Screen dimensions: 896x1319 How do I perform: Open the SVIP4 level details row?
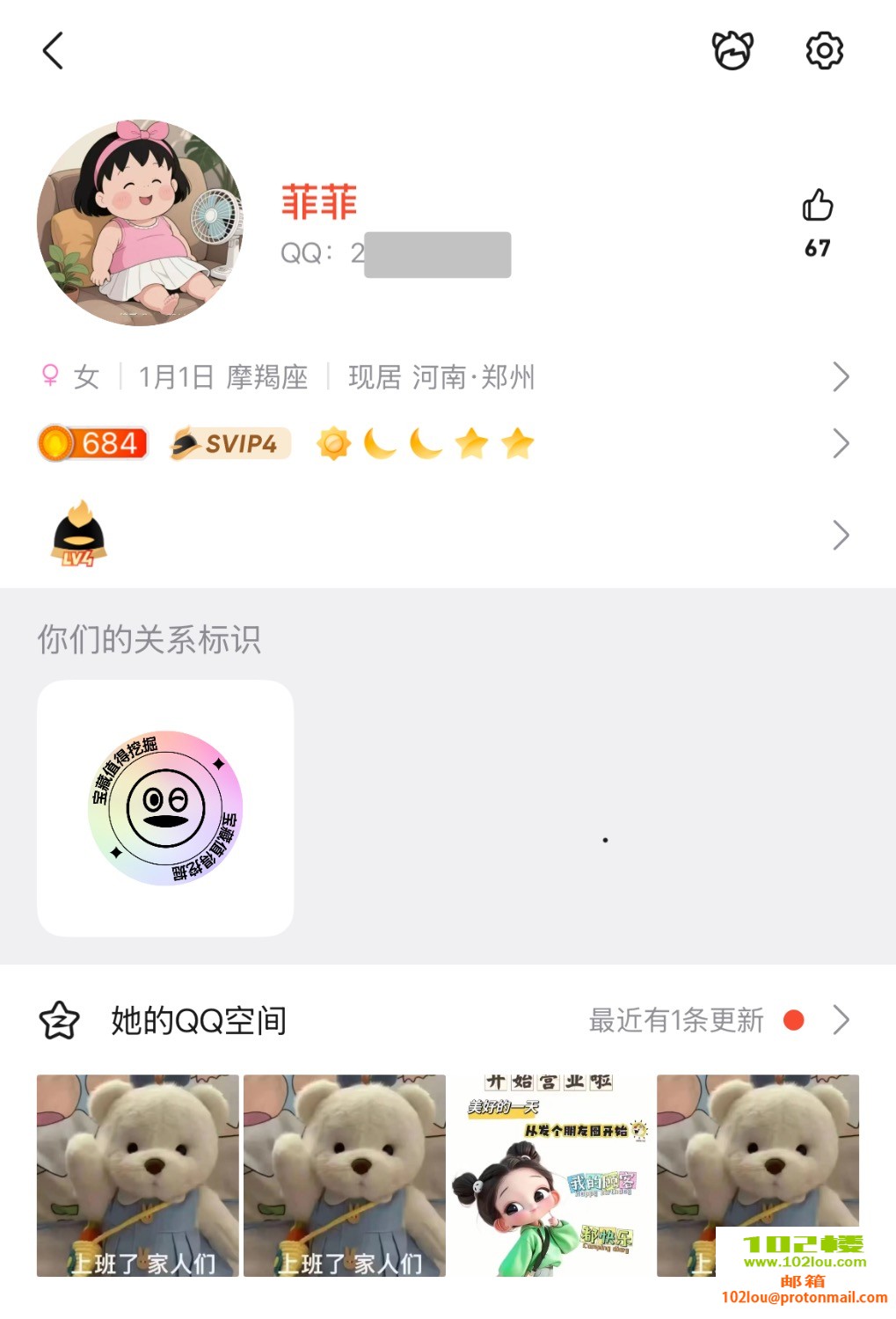pos(440,443)
